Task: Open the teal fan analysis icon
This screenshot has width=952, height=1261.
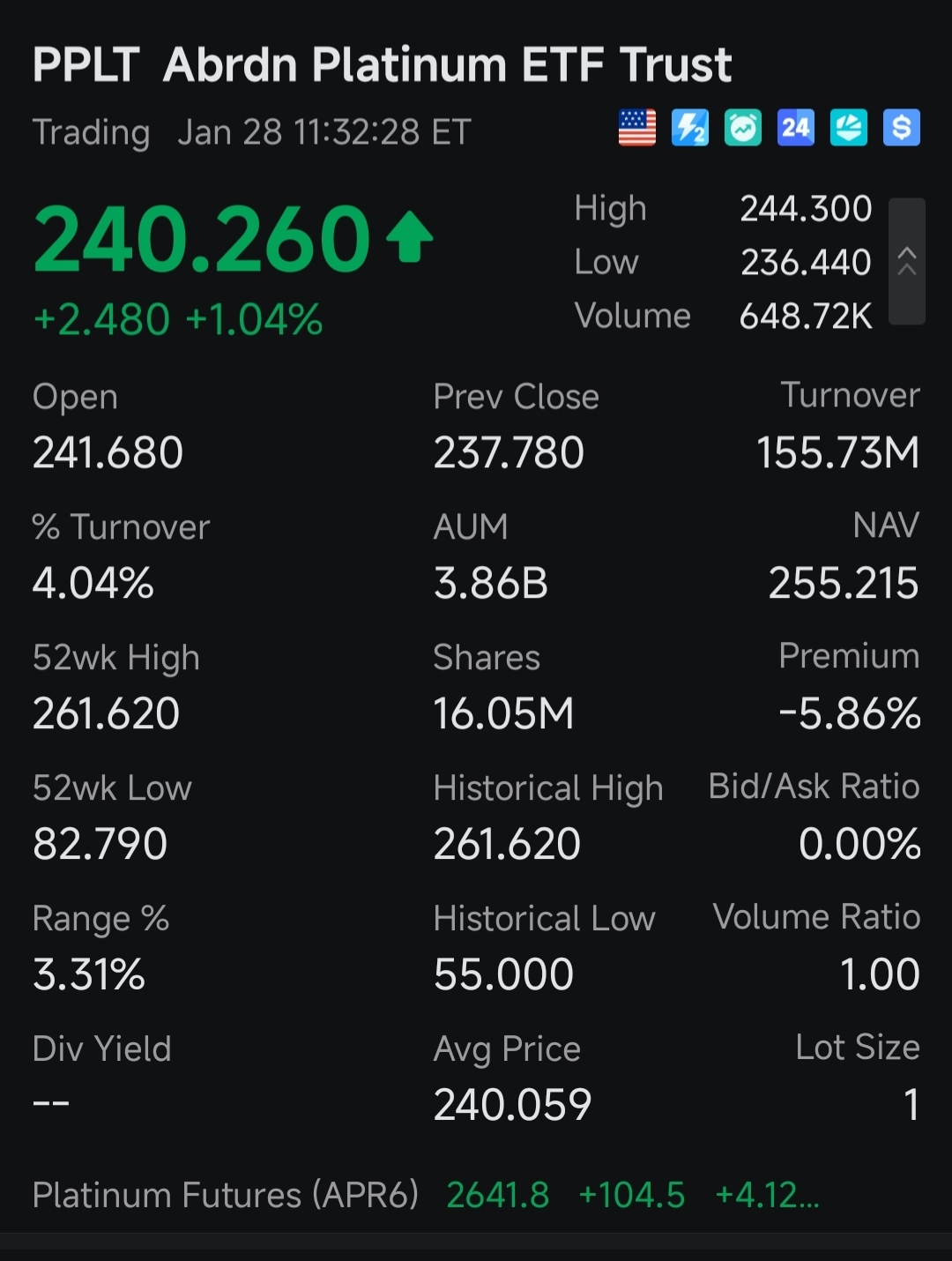Action: [849, 128]
